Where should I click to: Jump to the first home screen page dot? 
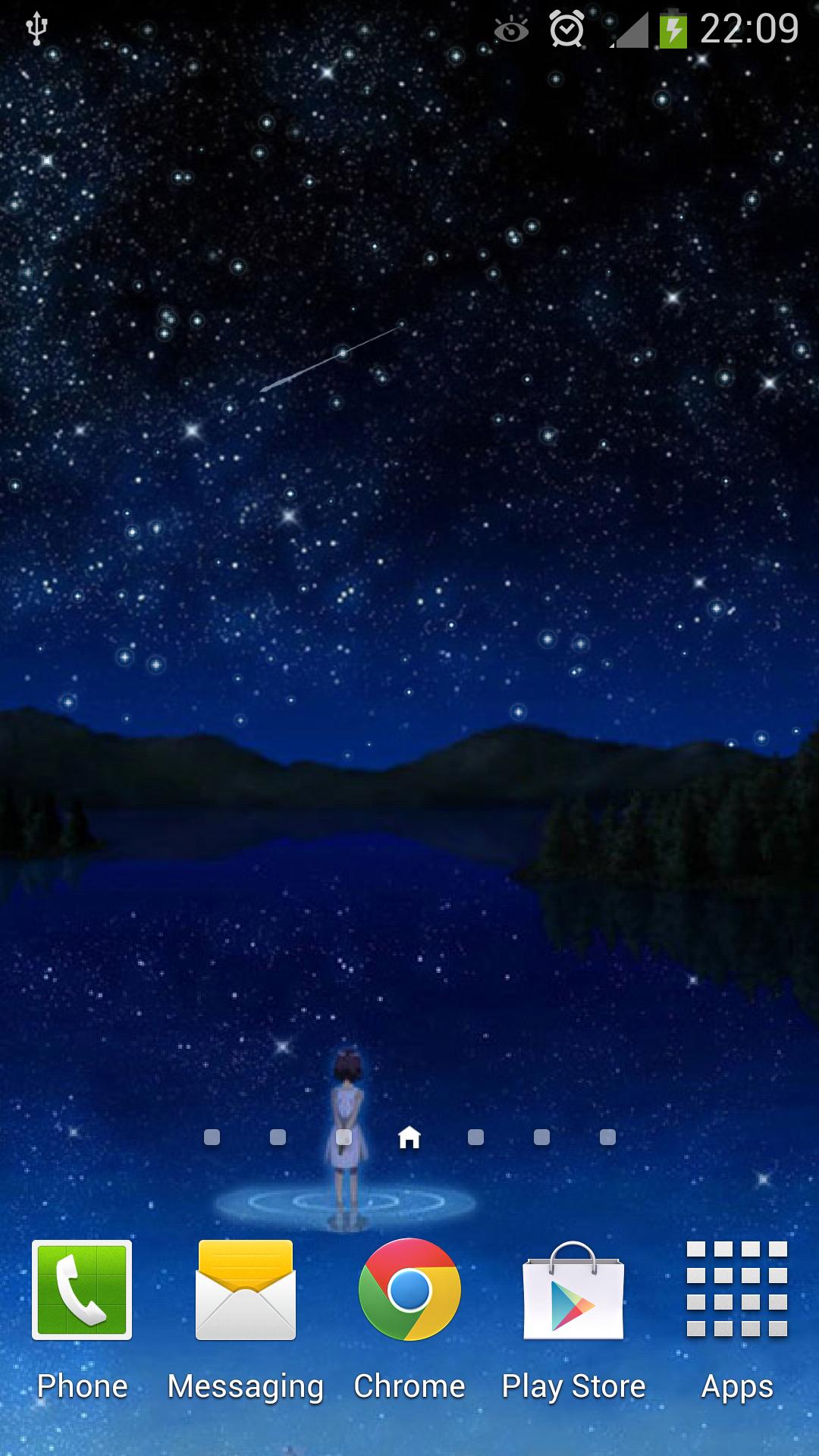(x=212, y=1137)
